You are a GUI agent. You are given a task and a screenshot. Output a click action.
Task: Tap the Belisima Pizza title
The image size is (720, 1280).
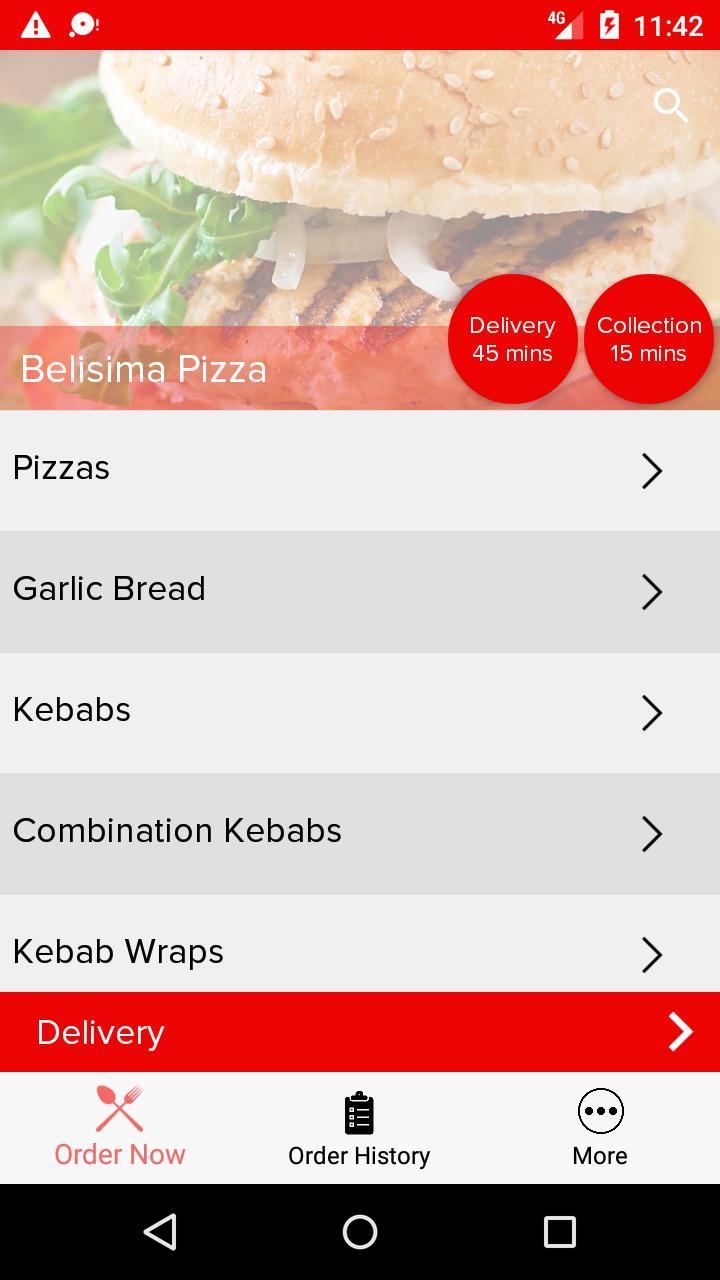click(145, 369)
